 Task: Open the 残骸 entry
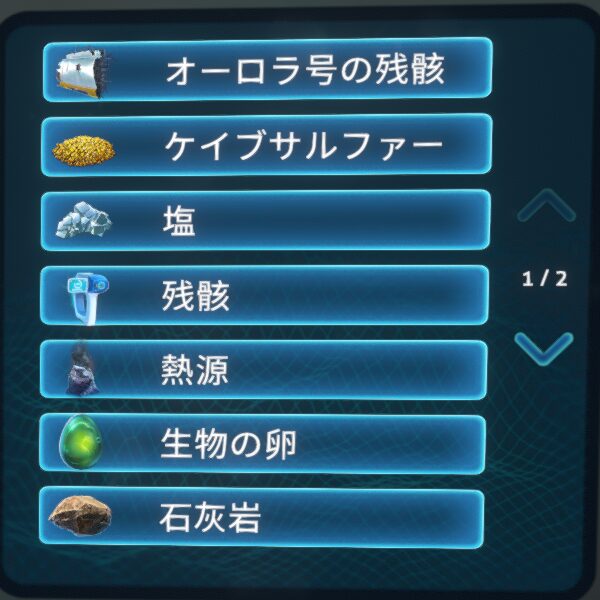[265, 295]
